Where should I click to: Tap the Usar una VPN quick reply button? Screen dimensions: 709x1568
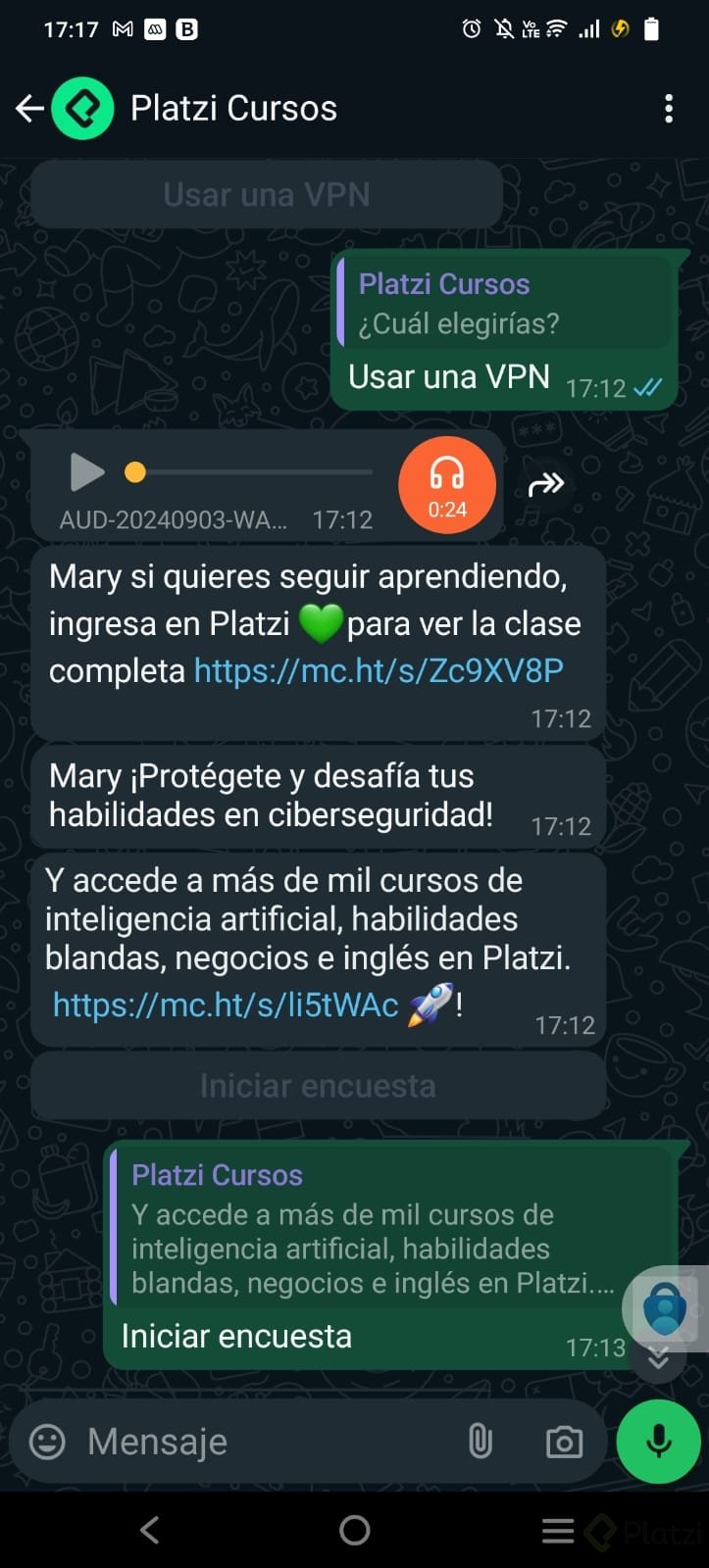pos(267,195)
